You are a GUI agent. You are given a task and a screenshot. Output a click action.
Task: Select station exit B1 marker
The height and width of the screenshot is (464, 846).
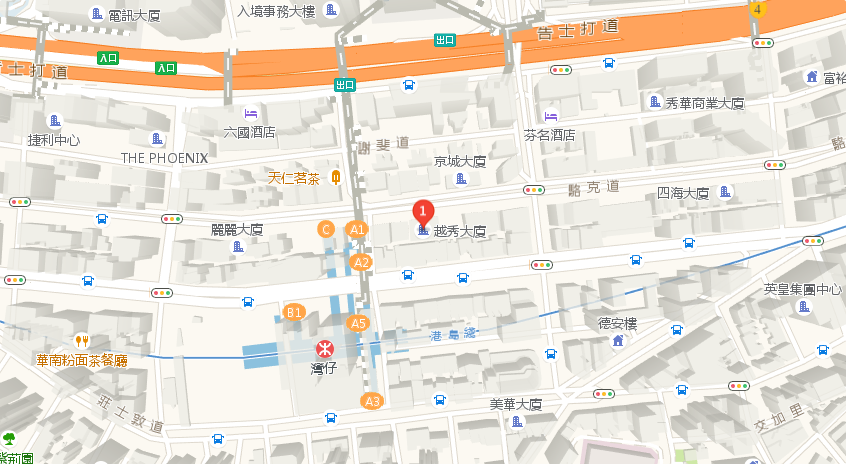(x=293, y=313)
